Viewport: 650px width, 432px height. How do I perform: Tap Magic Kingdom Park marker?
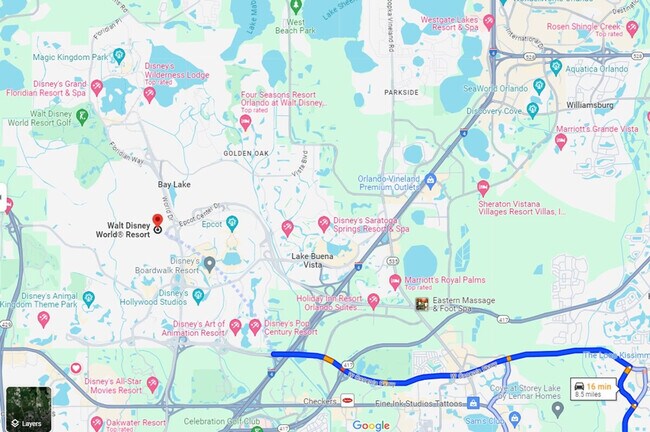tap(119, 56)
